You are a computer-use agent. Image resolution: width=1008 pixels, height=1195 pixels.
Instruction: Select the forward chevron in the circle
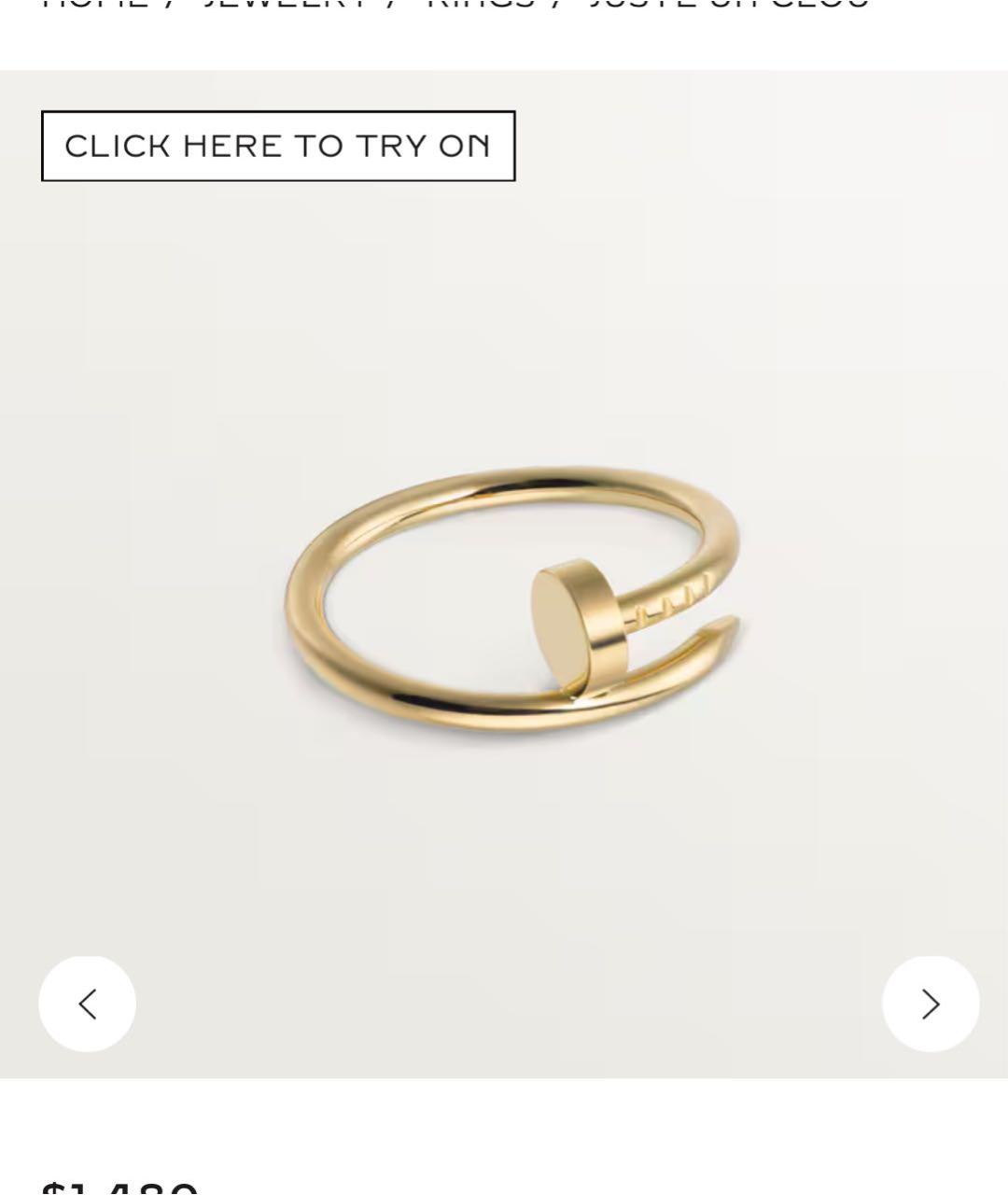point(930,1003)
